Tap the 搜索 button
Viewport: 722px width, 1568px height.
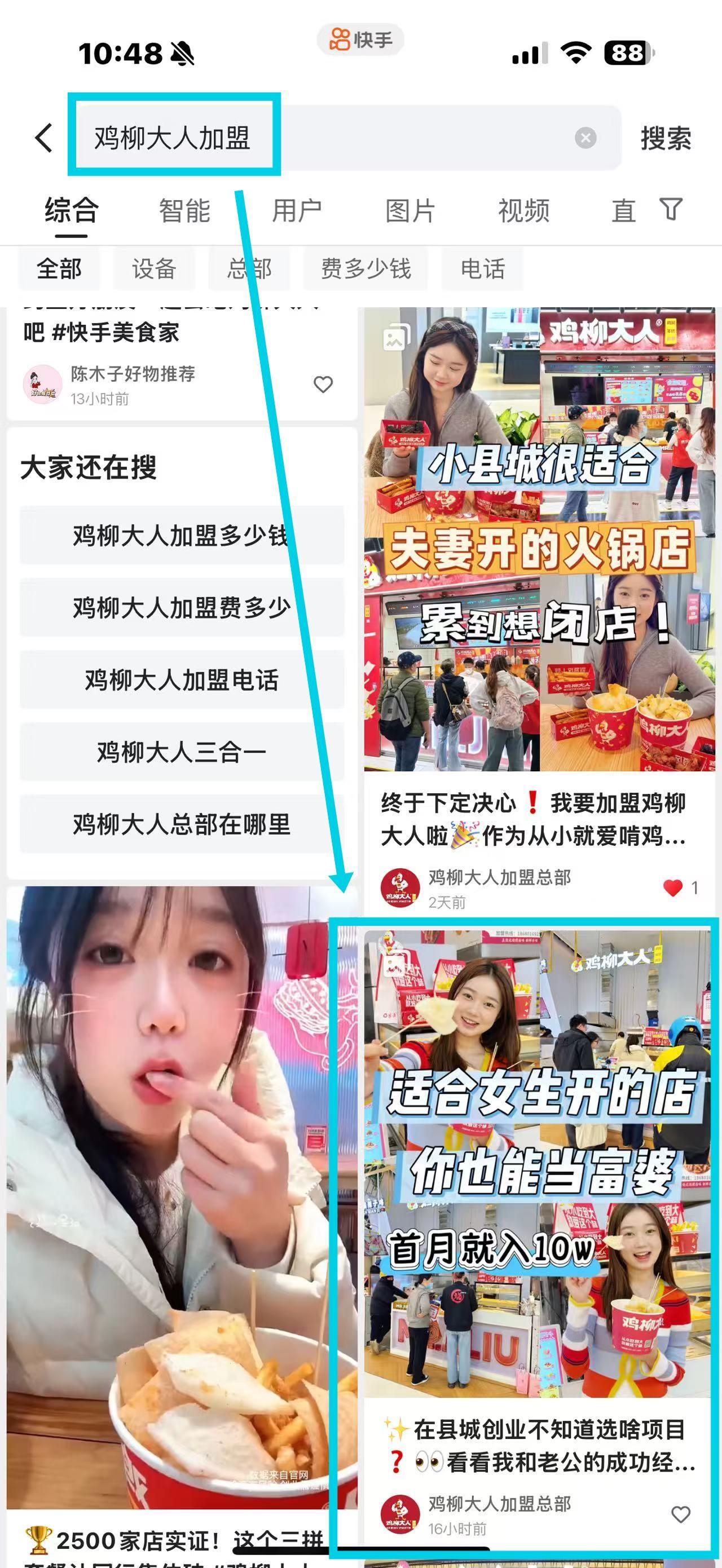(666, 138)
